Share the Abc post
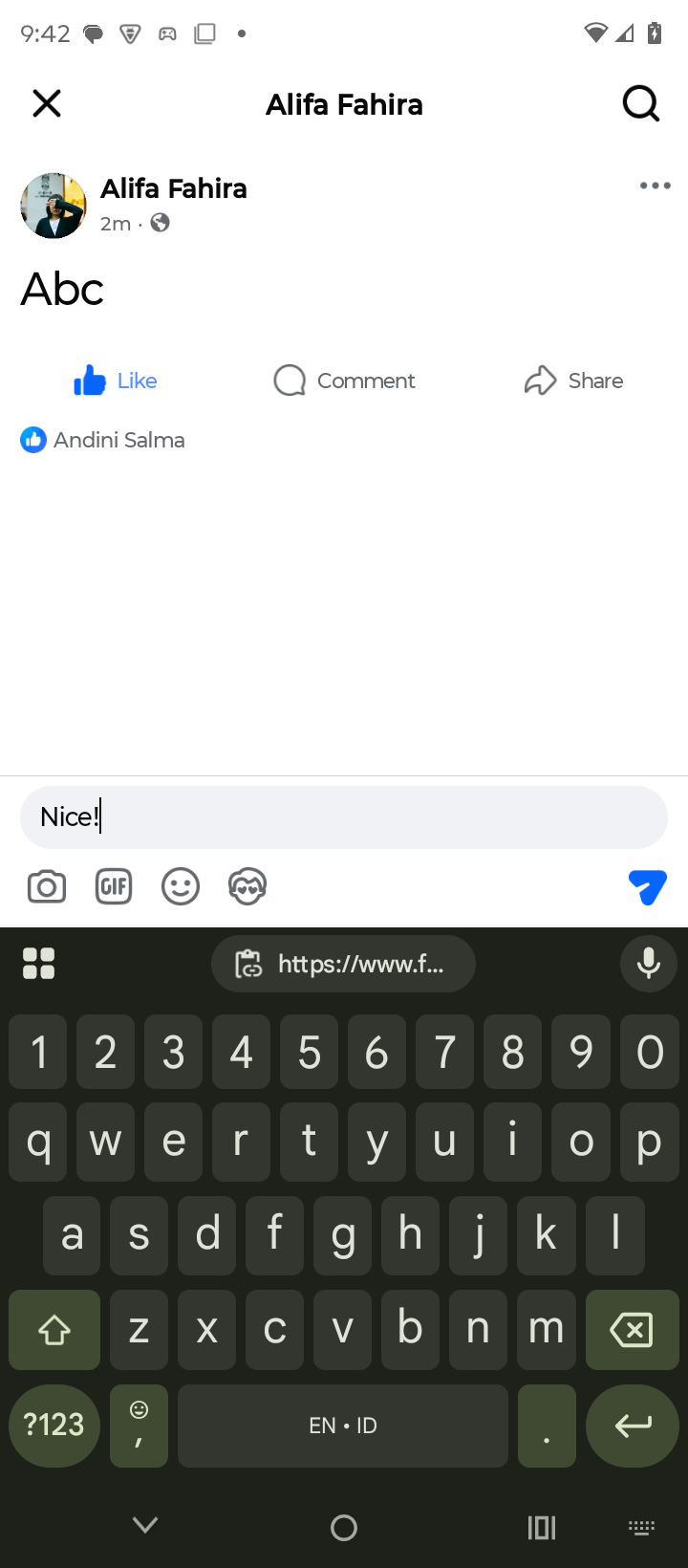688x1568 pixels. tap(573, 381)
